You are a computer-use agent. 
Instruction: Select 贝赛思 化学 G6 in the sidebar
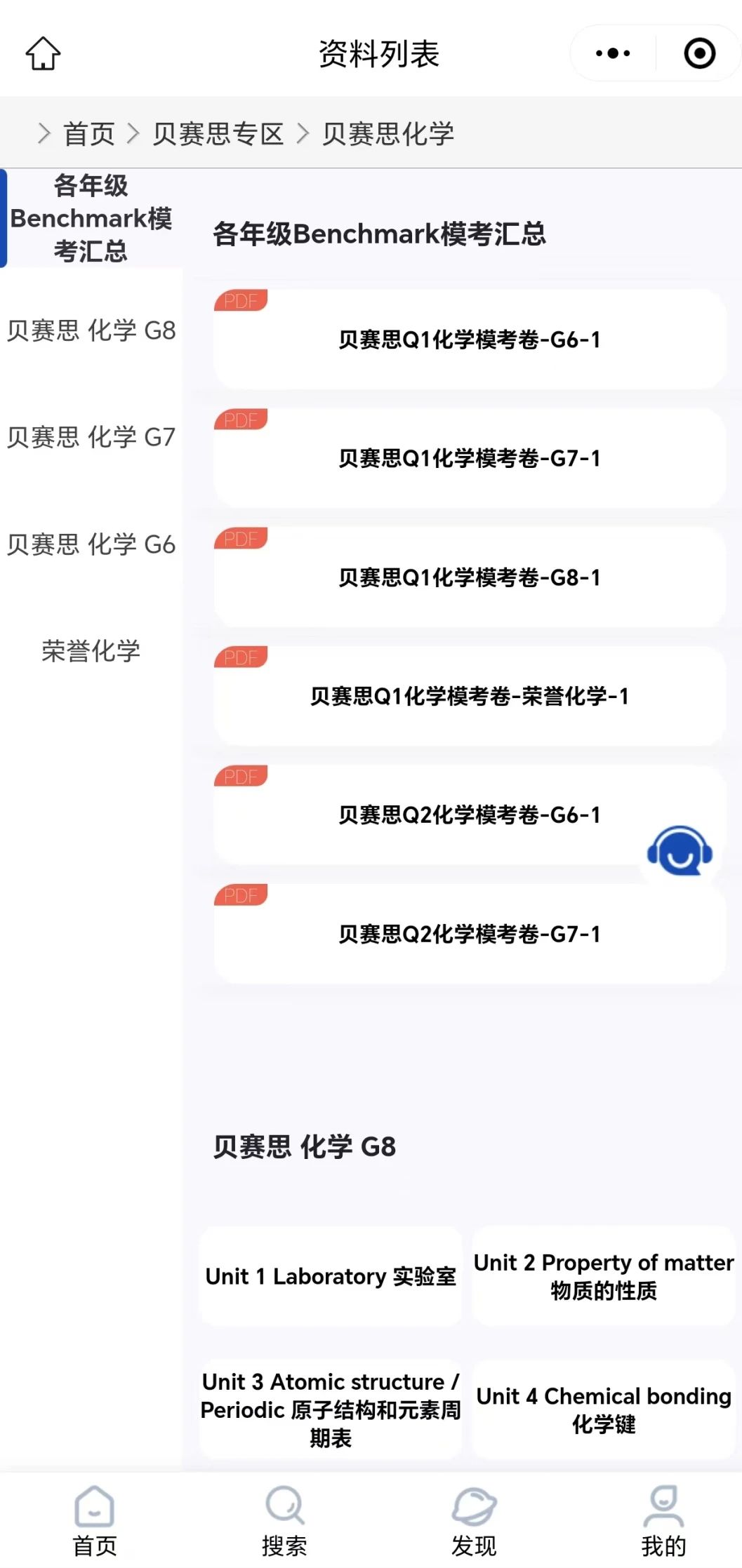click(x=91, y=544)
